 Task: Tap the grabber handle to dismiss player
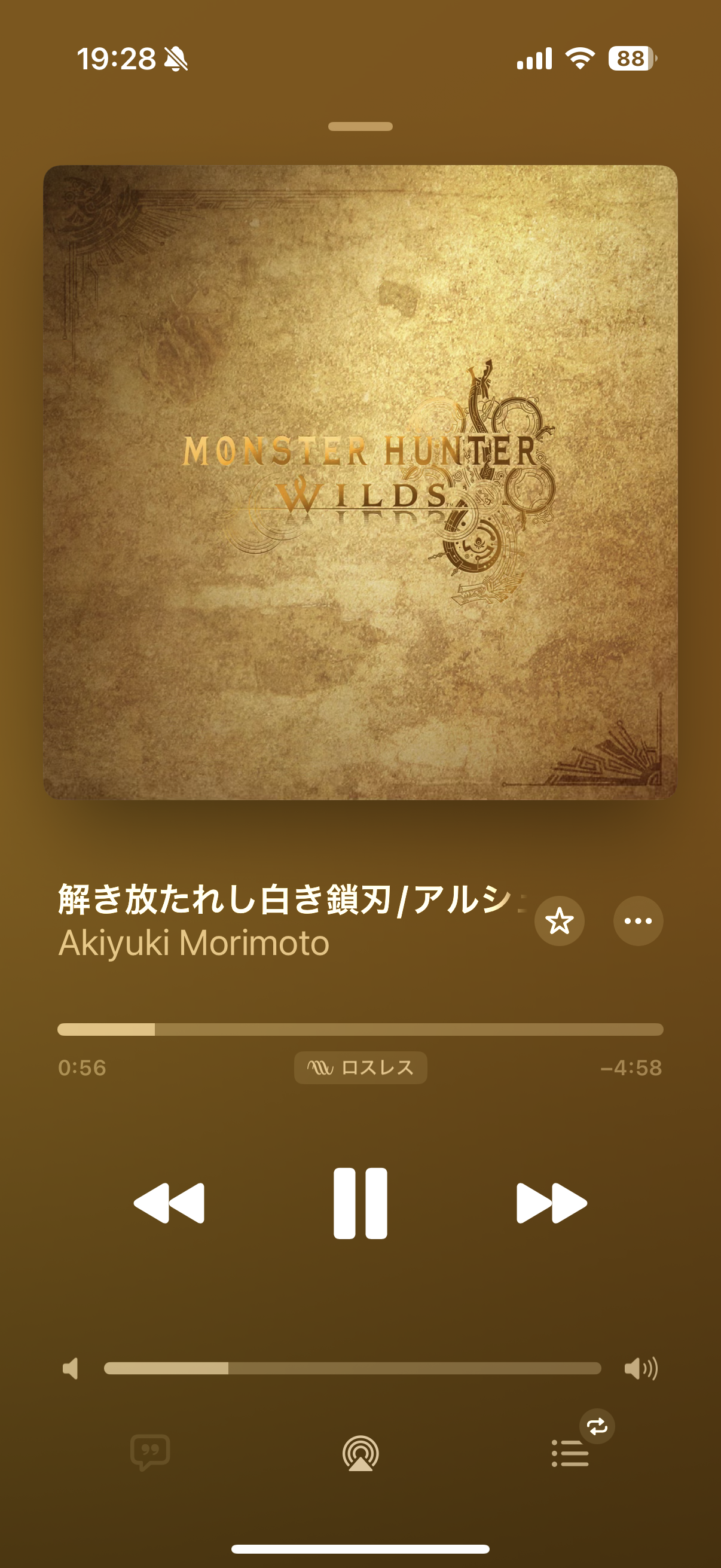pyautogui.click(x=360, y=127)
